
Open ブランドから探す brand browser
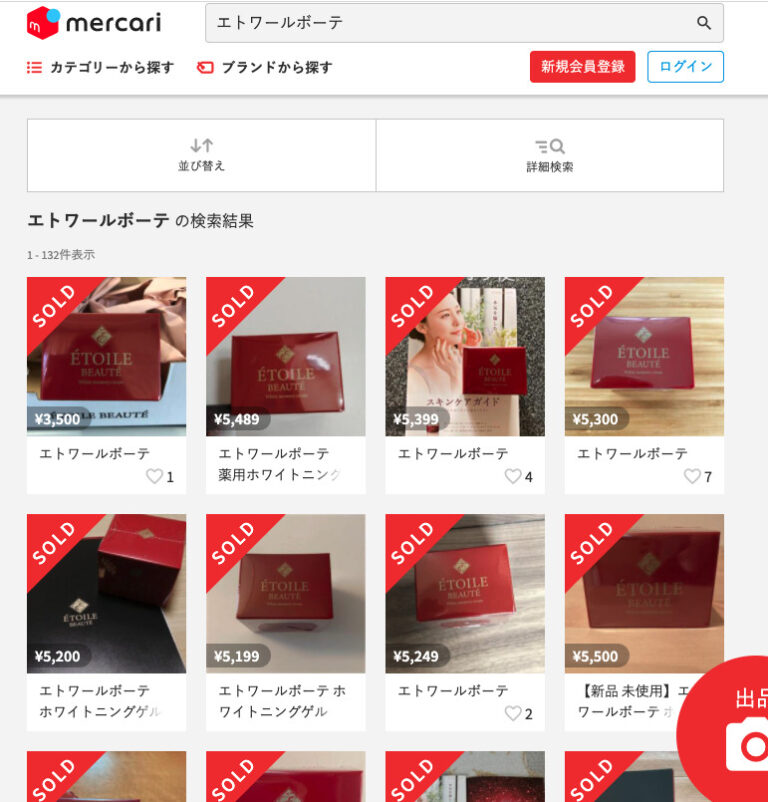[x=265, y=67]
